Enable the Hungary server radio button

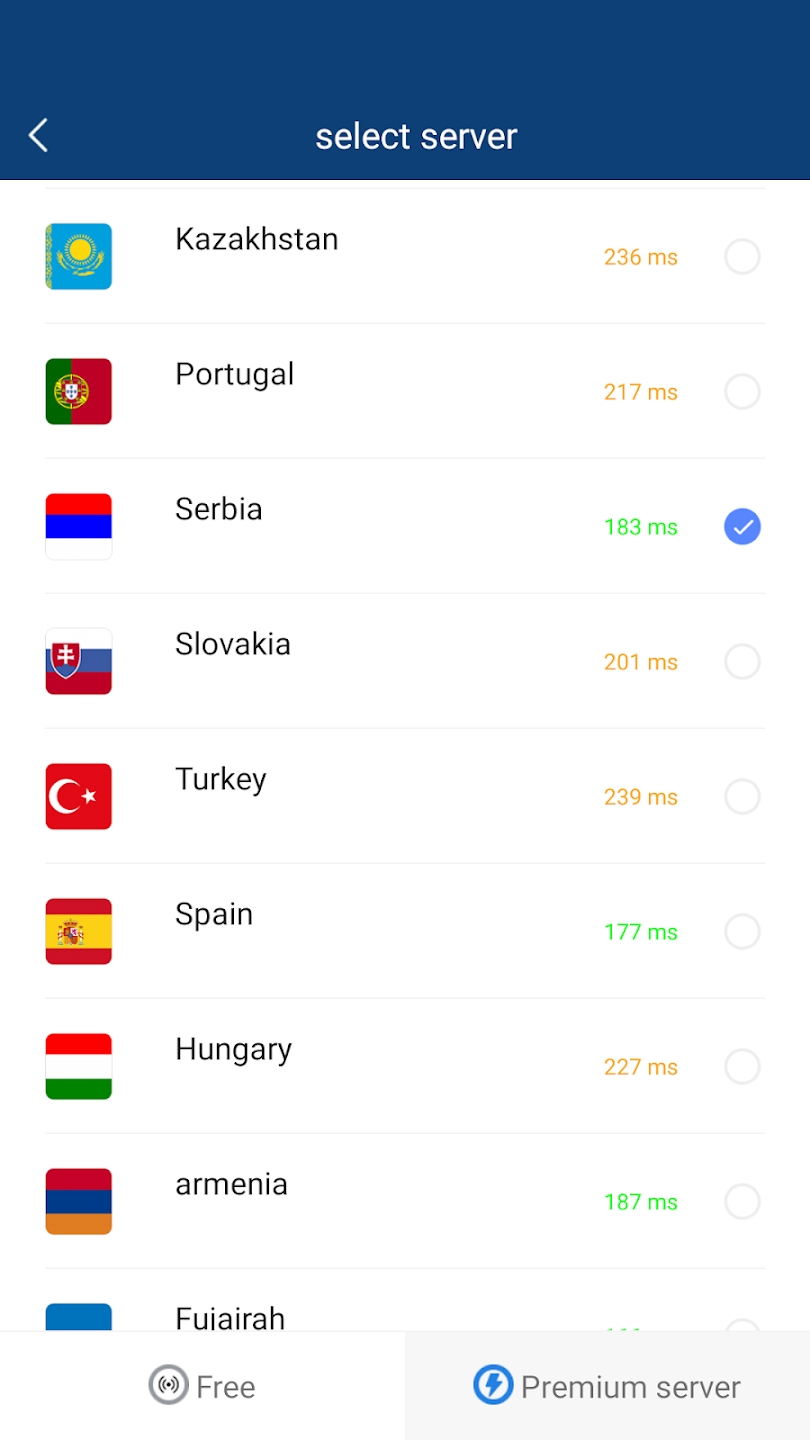pos(742,1066)
